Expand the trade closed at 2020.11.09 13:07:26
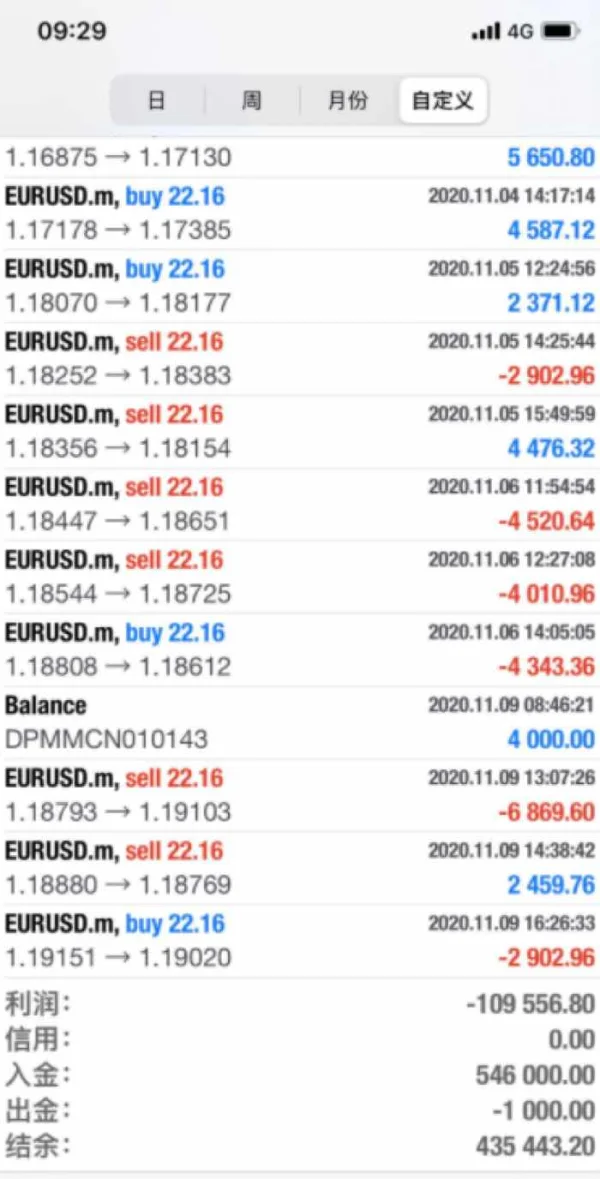The height and width of the screenshot is (1179, 600). point(300,796)
